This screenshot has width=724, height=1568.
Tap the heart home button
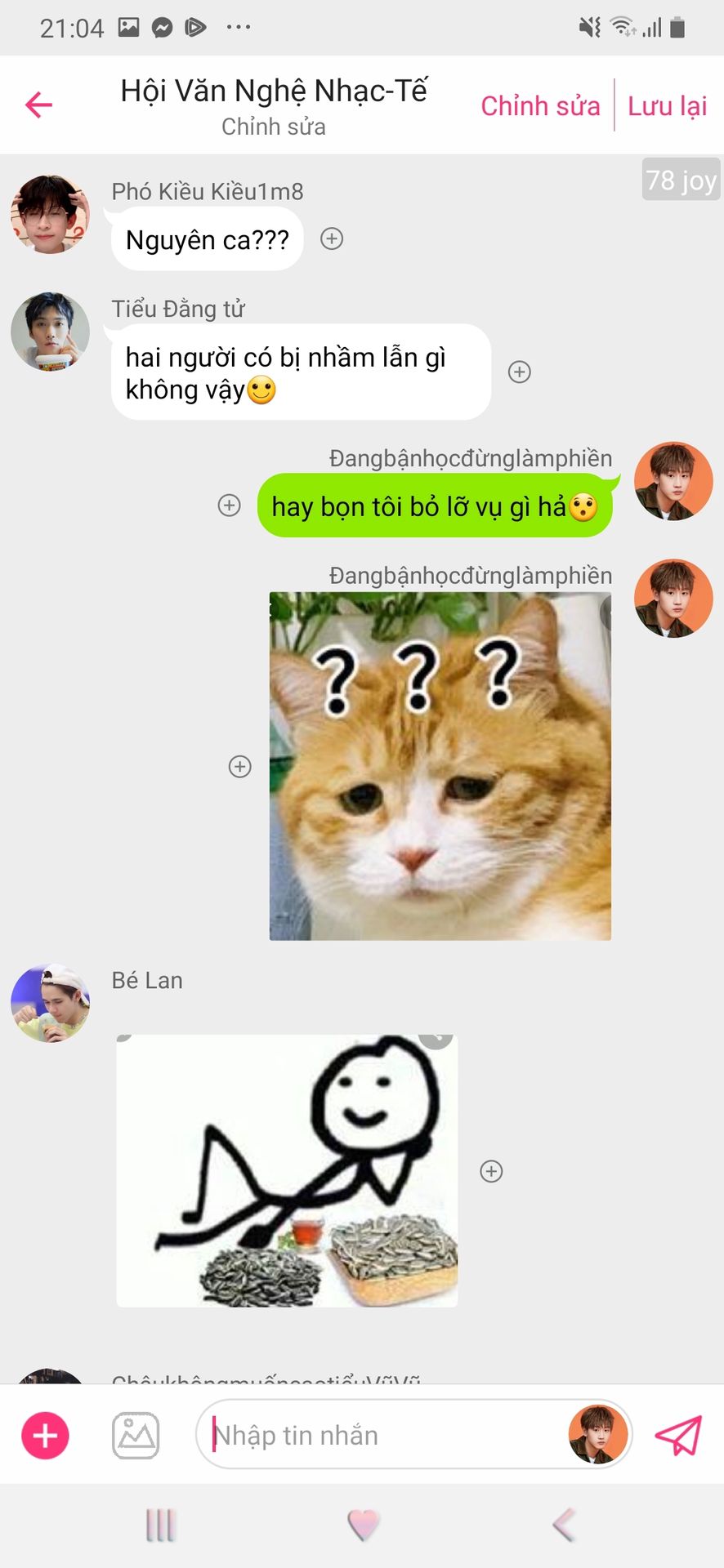363,1525
